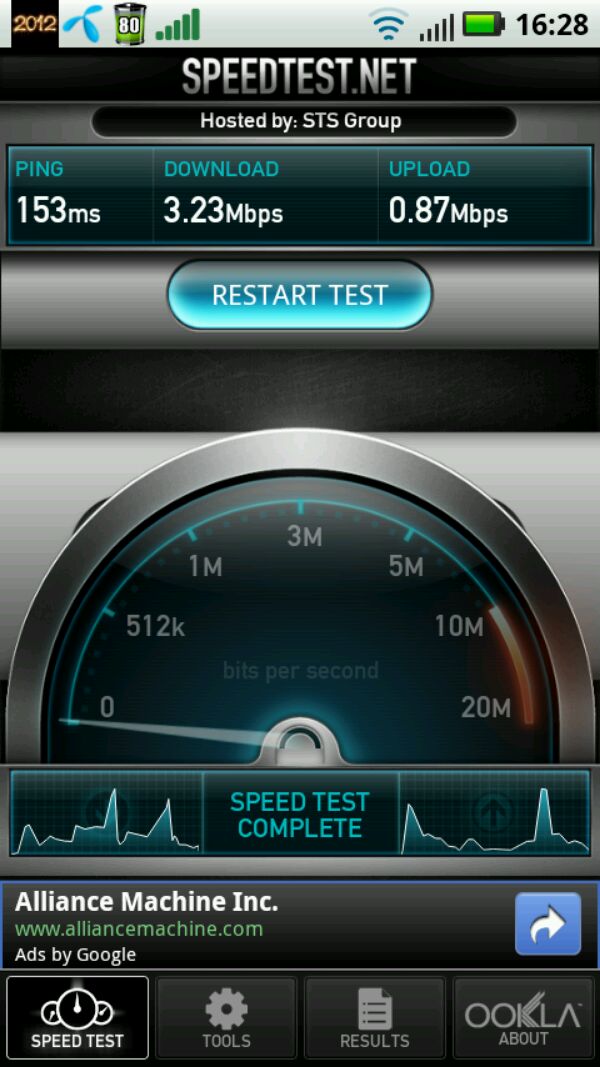Image resolution: width=600 pixels, height=1067 pixels.
Task: Open the Results tab
Action: tap(374, 1018)
